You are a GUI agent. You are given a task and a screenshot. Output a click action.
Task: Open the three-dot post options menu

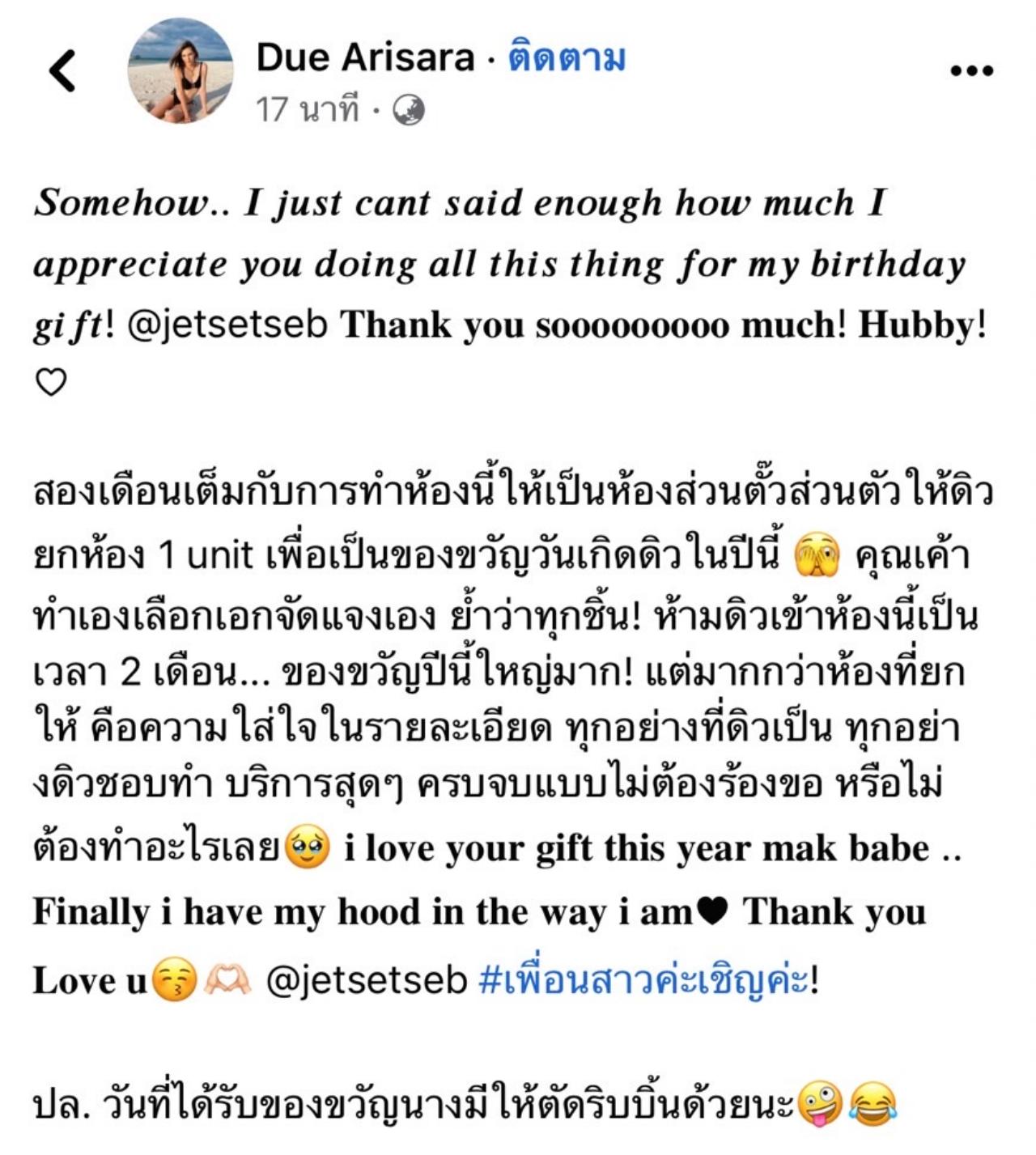pos(971,70)
